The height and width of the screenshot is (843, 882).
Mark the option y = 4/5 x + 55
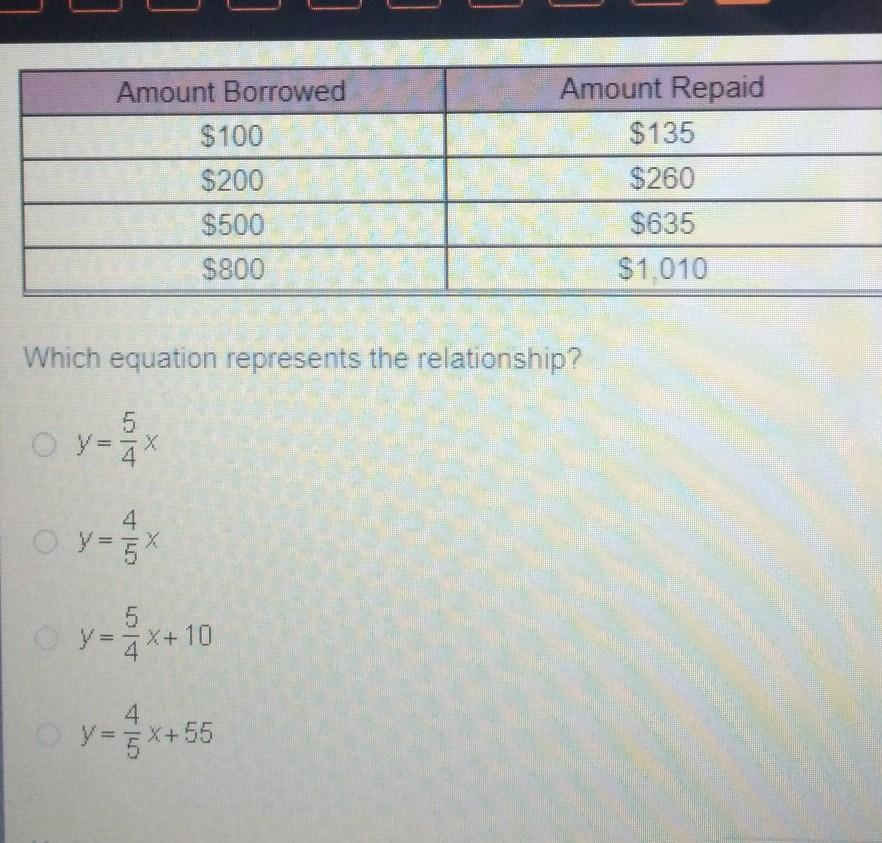click(x=41, y=735)
